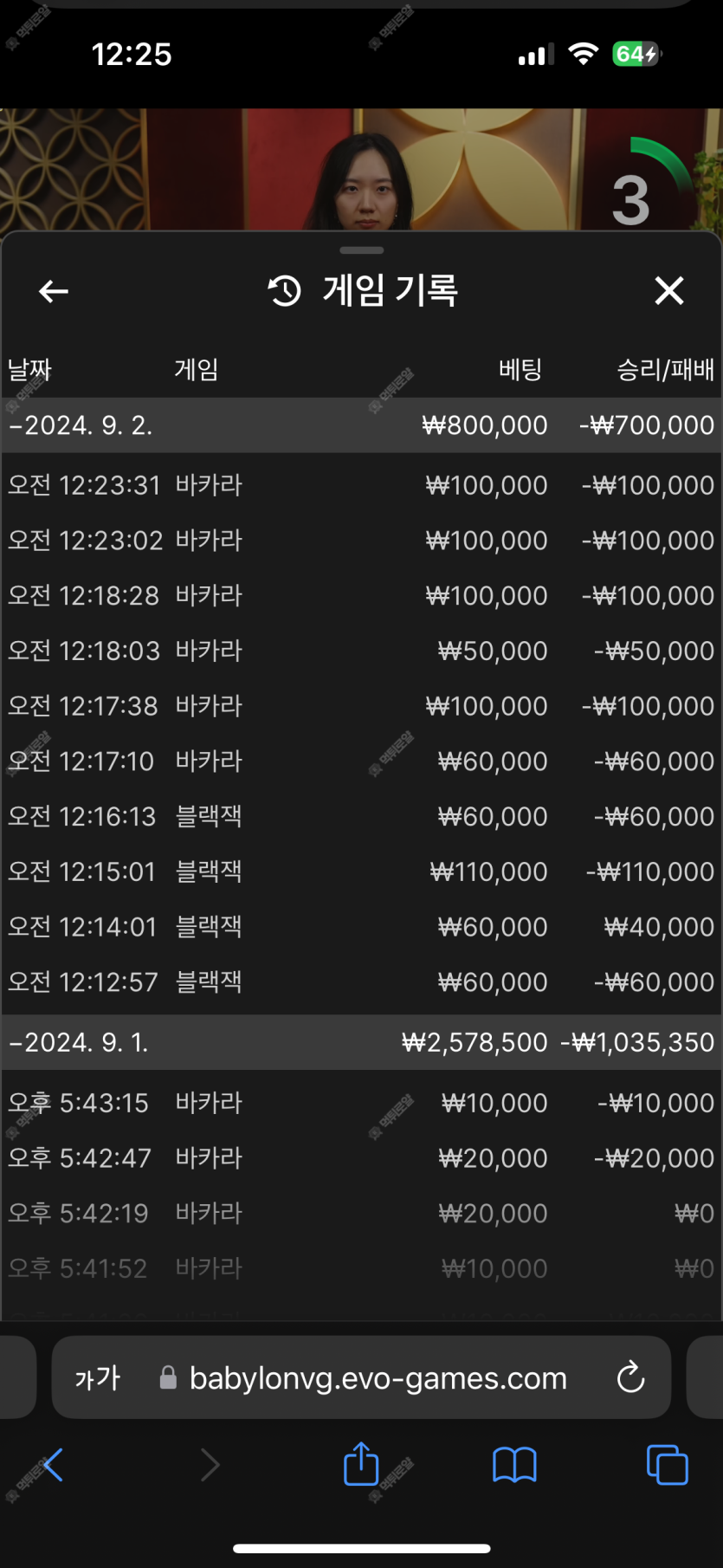The width and height of the screenshot is (723, 1568).
Task: Show open Safari tabs
Action: coord(667,1465)
